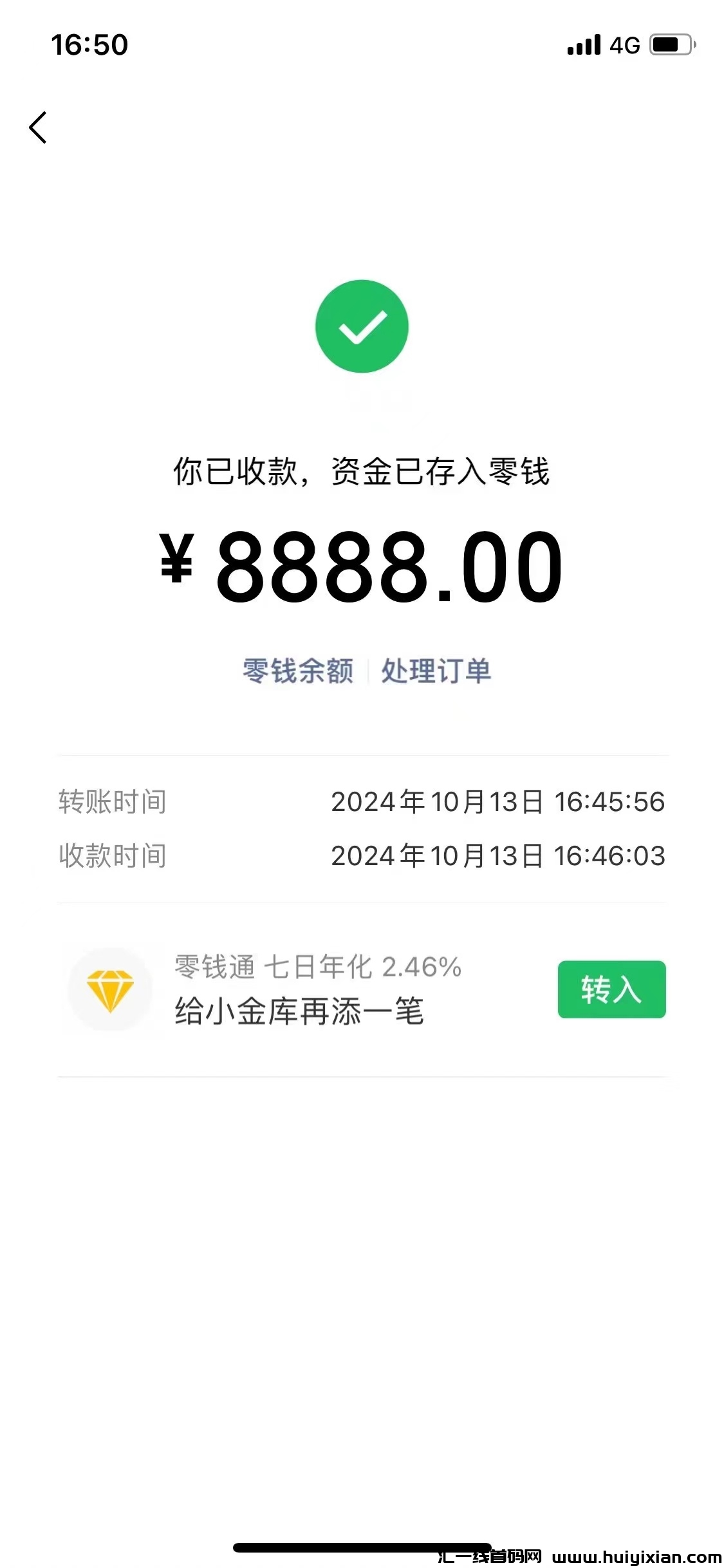Tap the clock showing 16:50
This screenshot has width=724, height=1568.
pyautogui.click(x=90, y=44)
